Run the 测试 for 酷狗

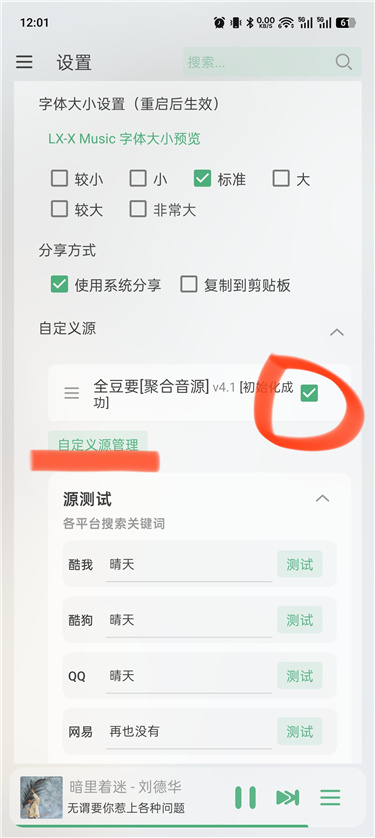[300, 620]
